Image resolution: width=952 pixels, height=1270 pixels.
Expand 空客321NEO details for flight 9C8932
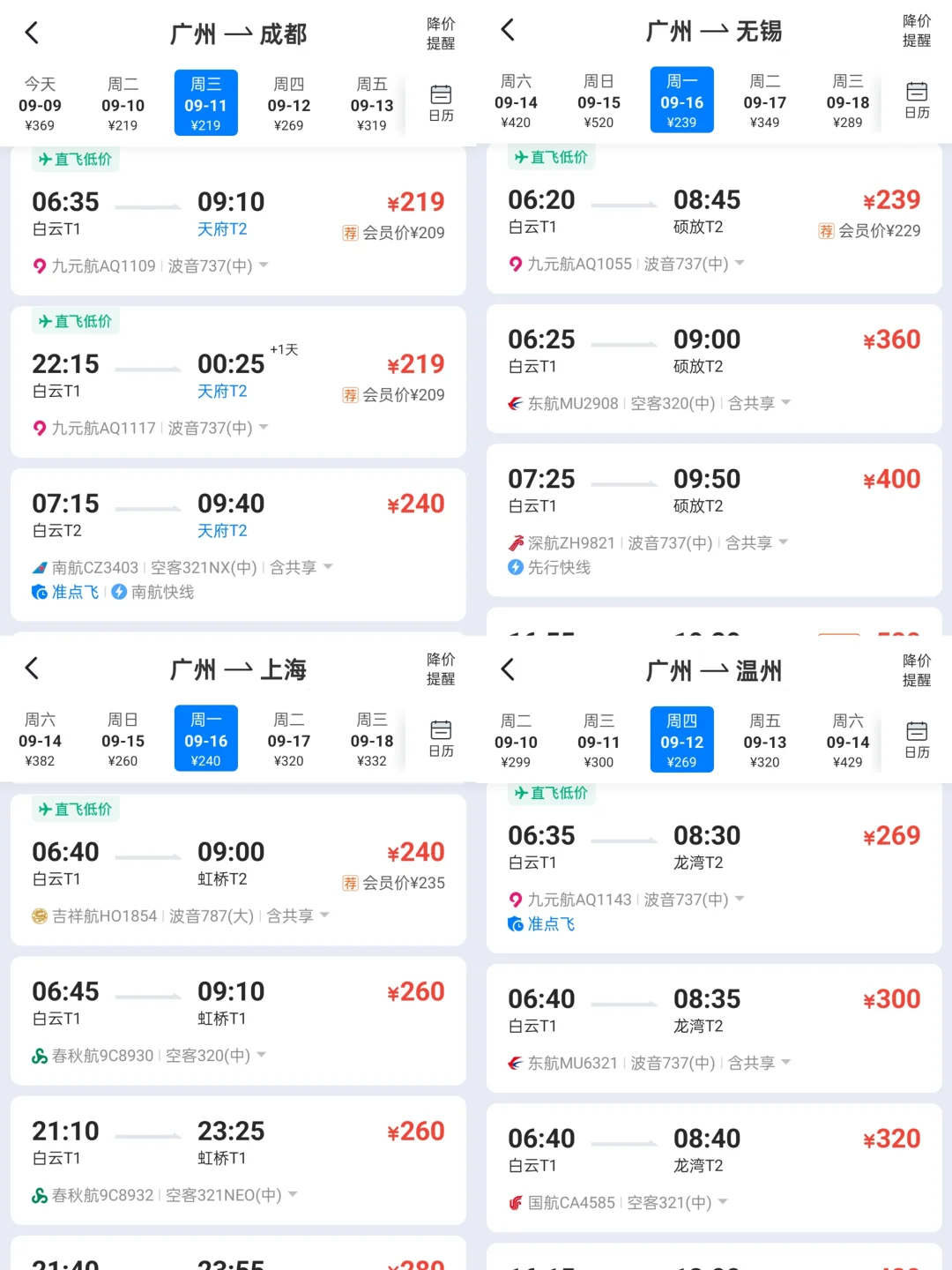291,1195
